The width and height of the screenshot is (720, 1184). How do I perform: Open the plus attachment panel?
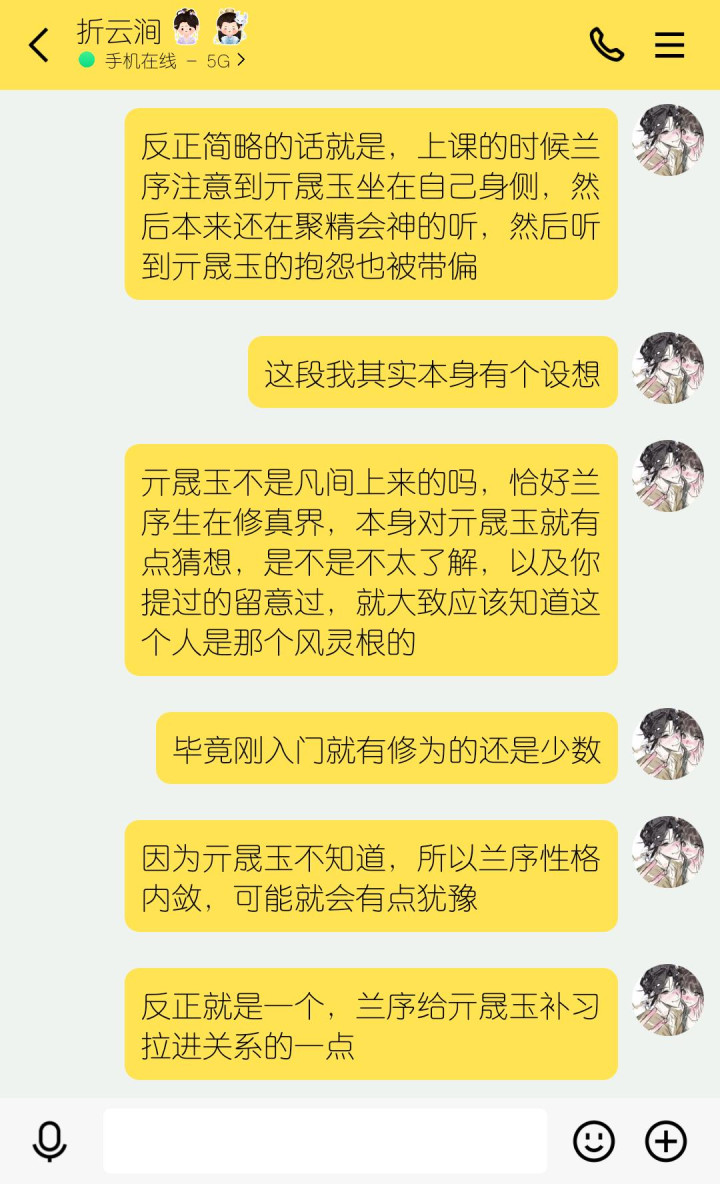pyautogui.click(x=666, y=1140)
